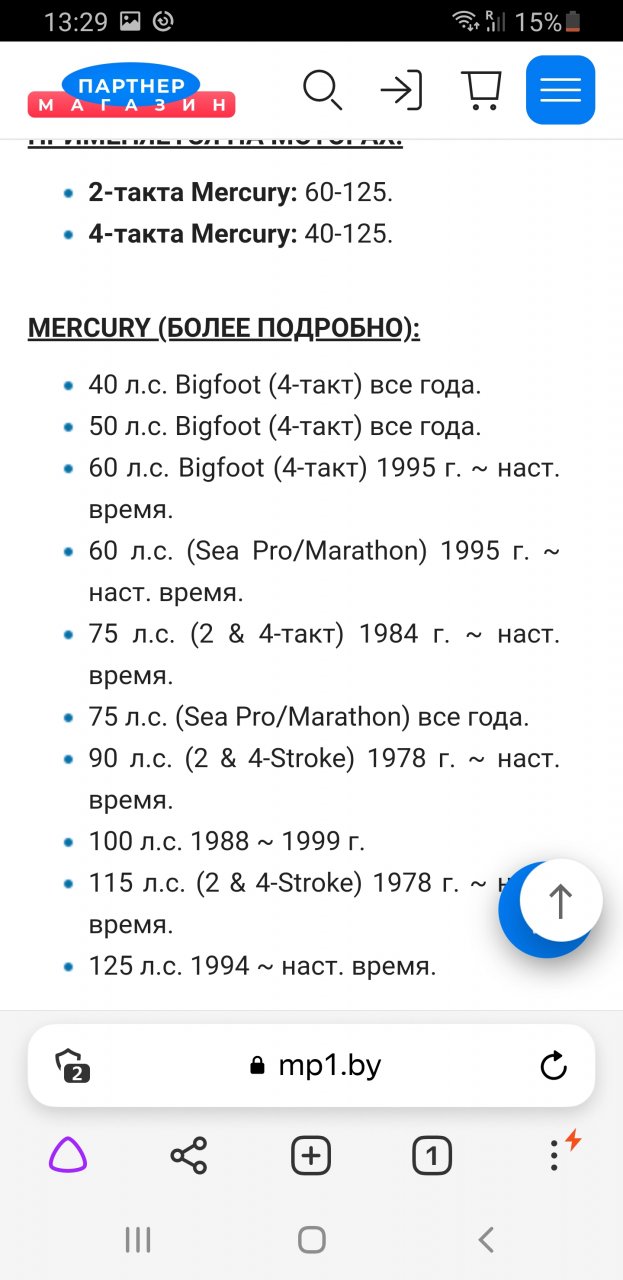This screenshot has width=623, height=1280.
Task: Open Alice voice assistant
Action: tap(68, 1156)
